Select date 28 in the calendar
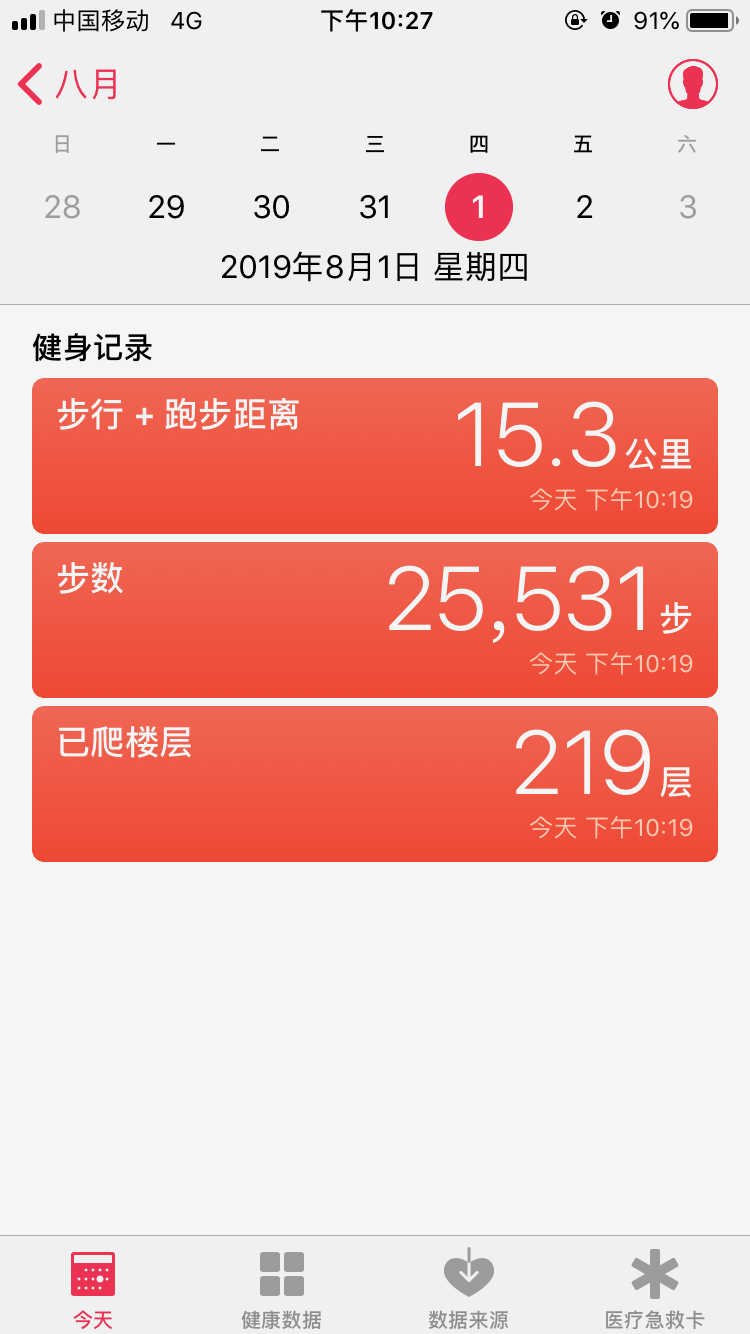Image resolution: width=750 pixels, height=1334 pixels. click(x=62, y=207)
